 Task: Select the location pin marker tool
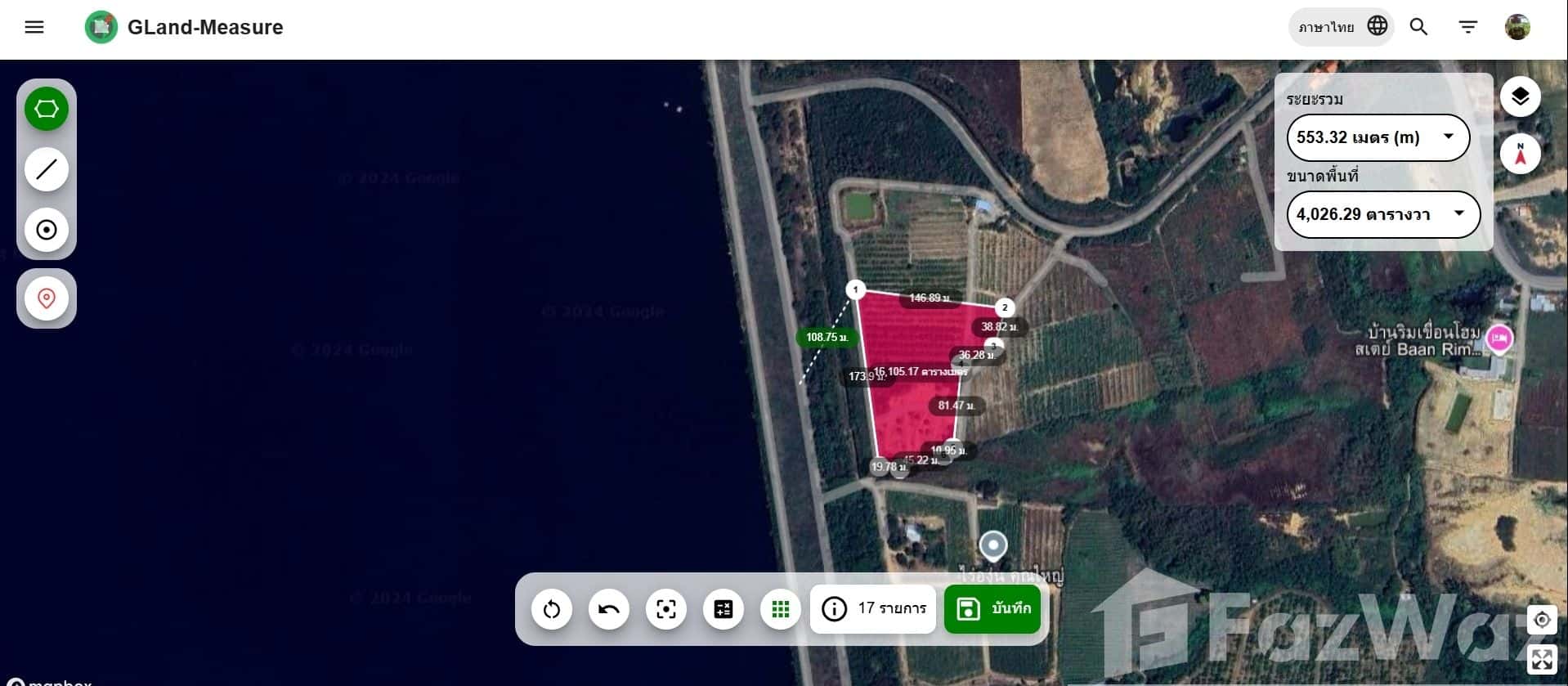(47, 298)
